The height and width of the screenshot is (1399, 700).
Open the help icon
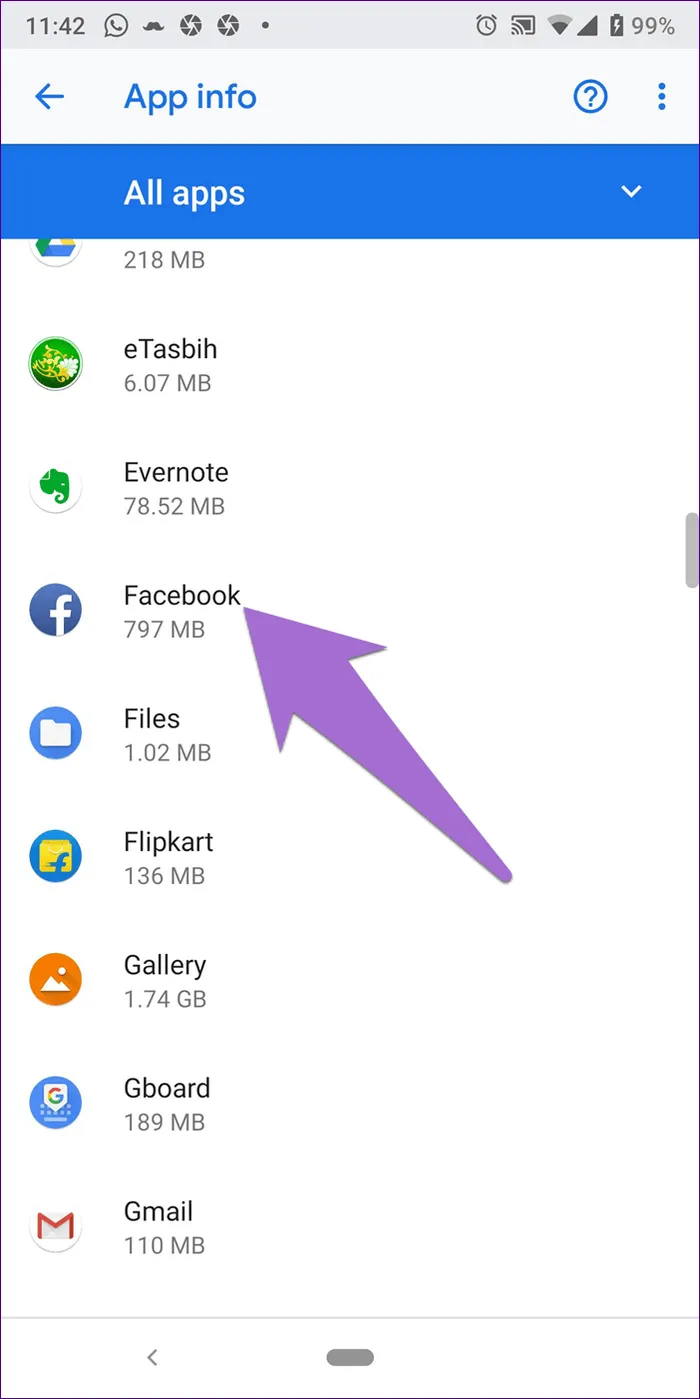(590, 97)
